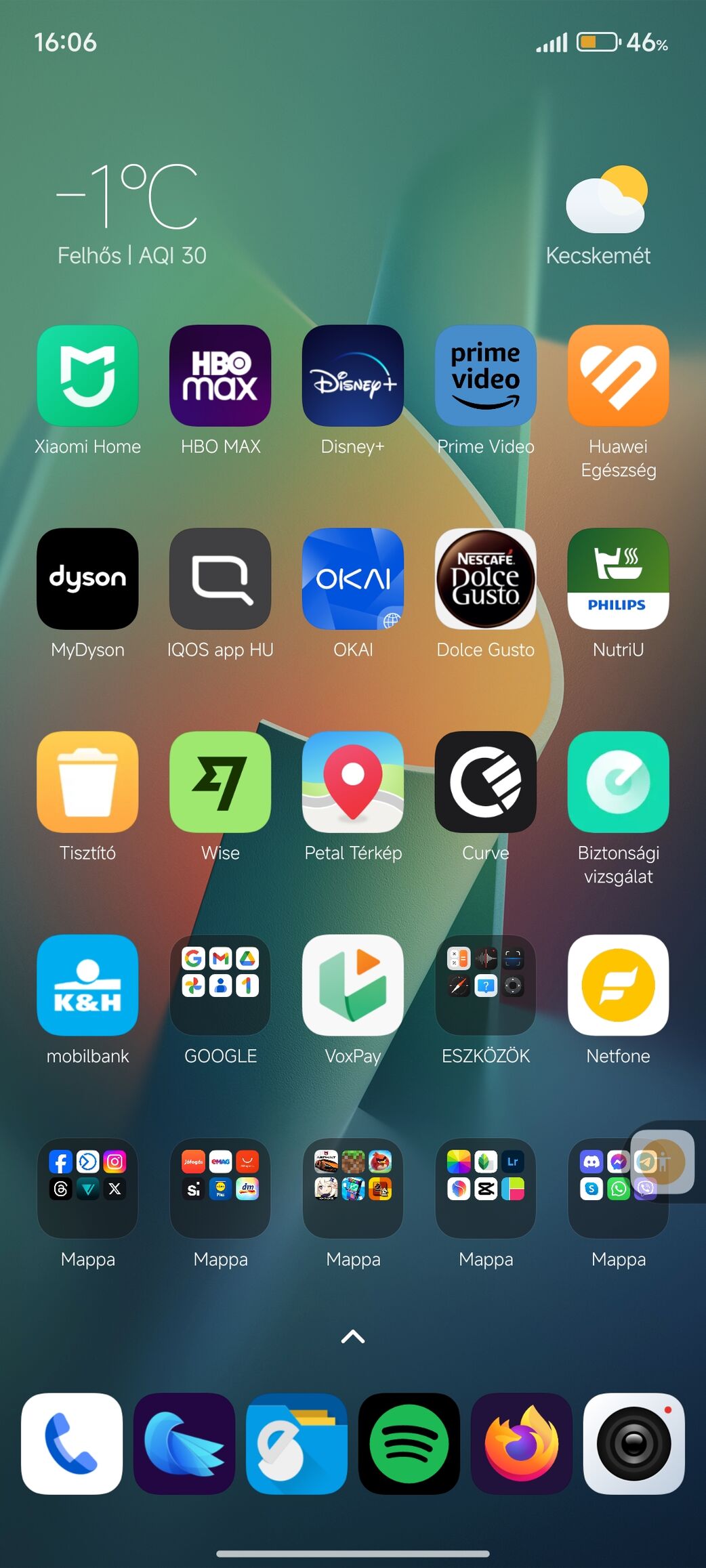Launch Netfone app
This screenshot has width=706, height=1568.
619,986
